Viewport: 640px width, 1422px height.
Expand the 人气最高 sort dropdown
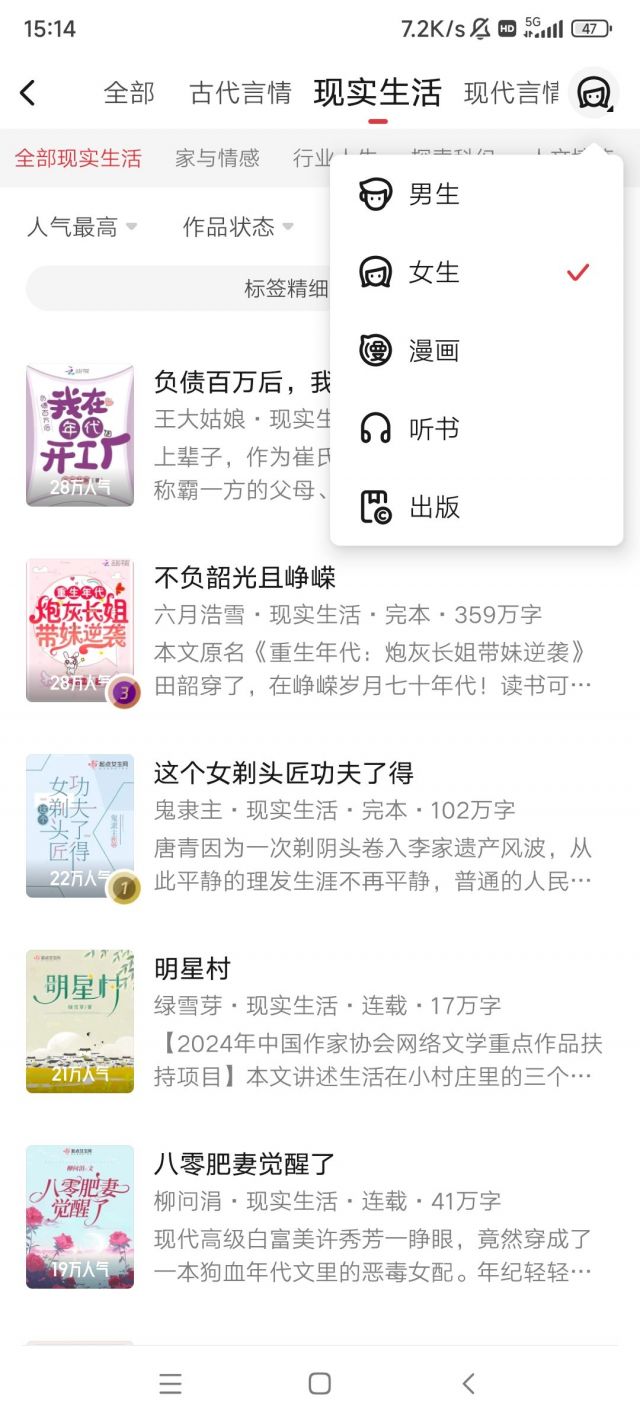coord(82,227)
